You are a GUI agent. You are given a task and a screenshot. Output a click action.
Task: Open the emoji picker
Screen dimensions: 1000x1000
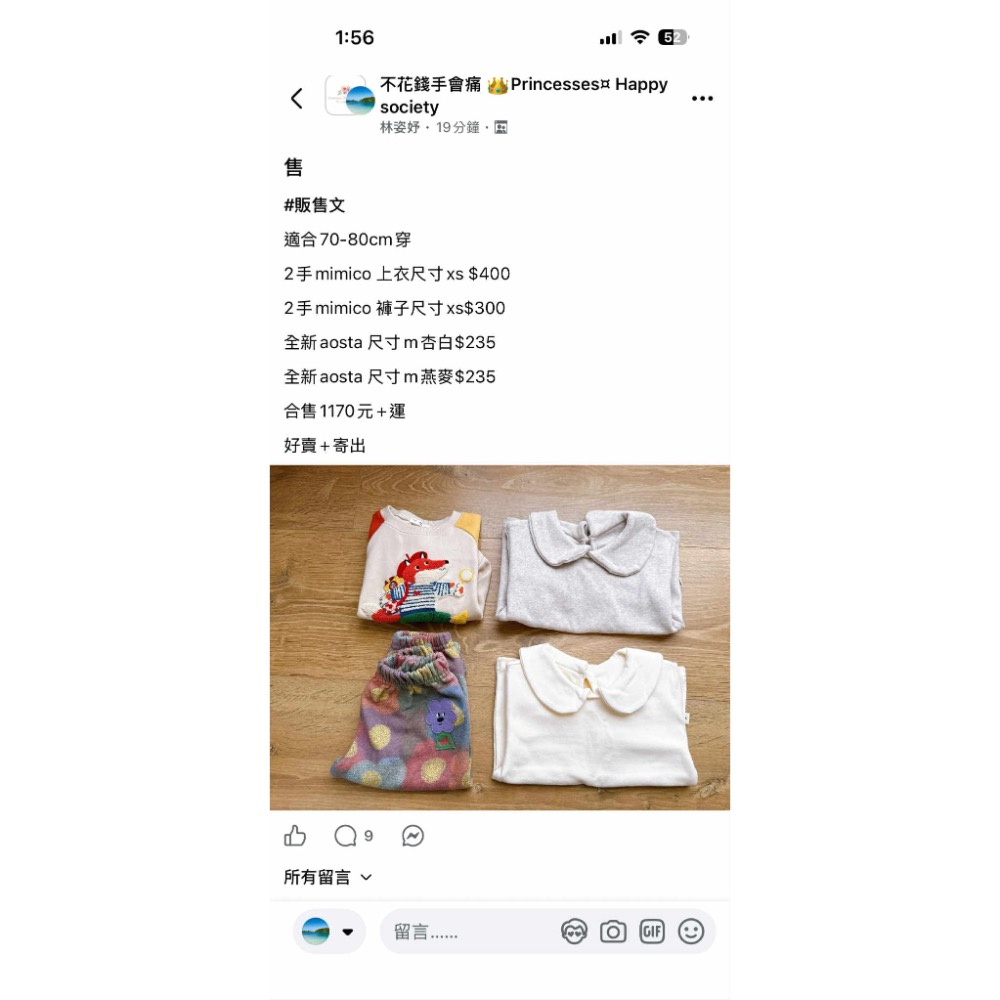691,932
